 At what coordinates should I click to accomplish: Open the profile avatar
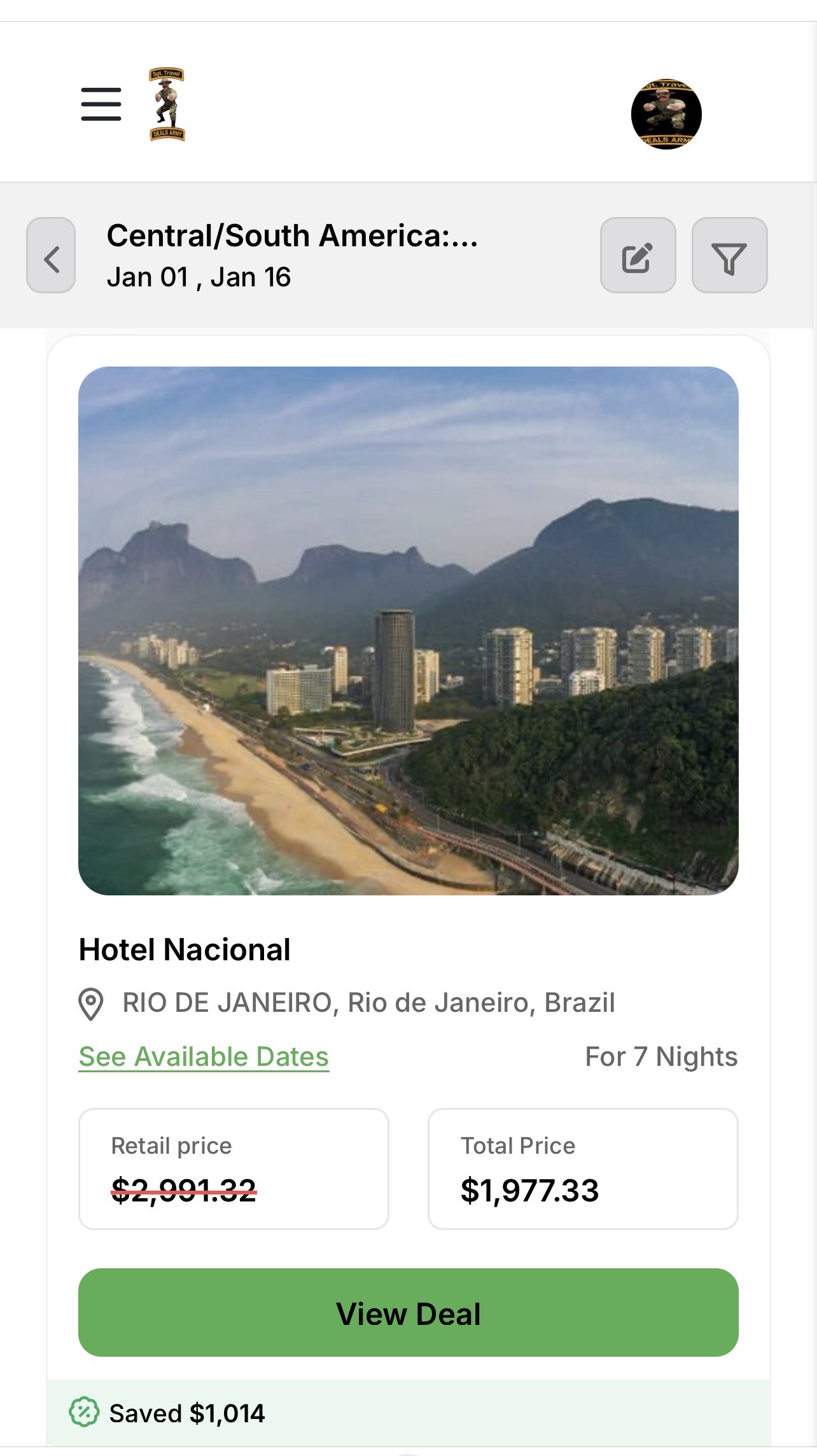[x=666, y=115]
